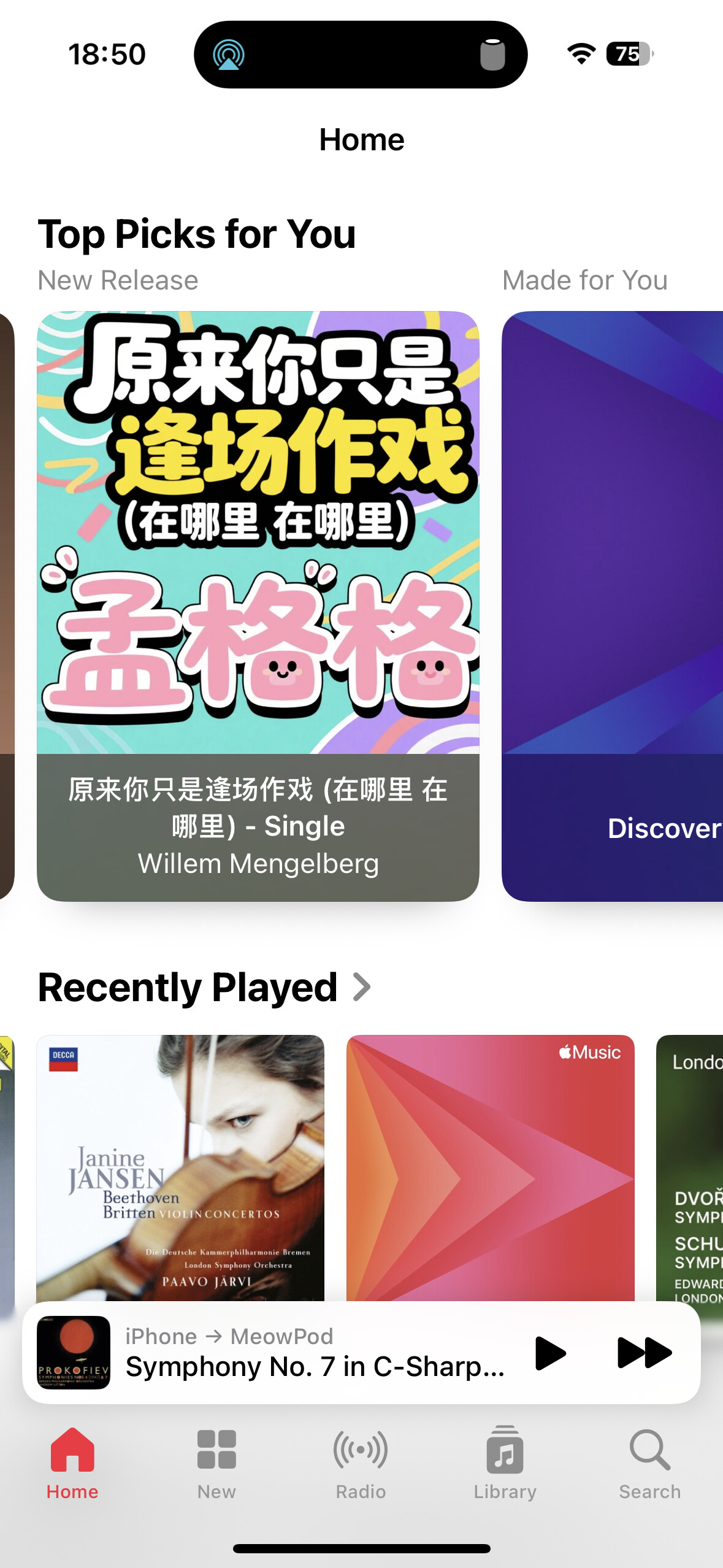Switch to the Library tab

(x=505, y=1463)
